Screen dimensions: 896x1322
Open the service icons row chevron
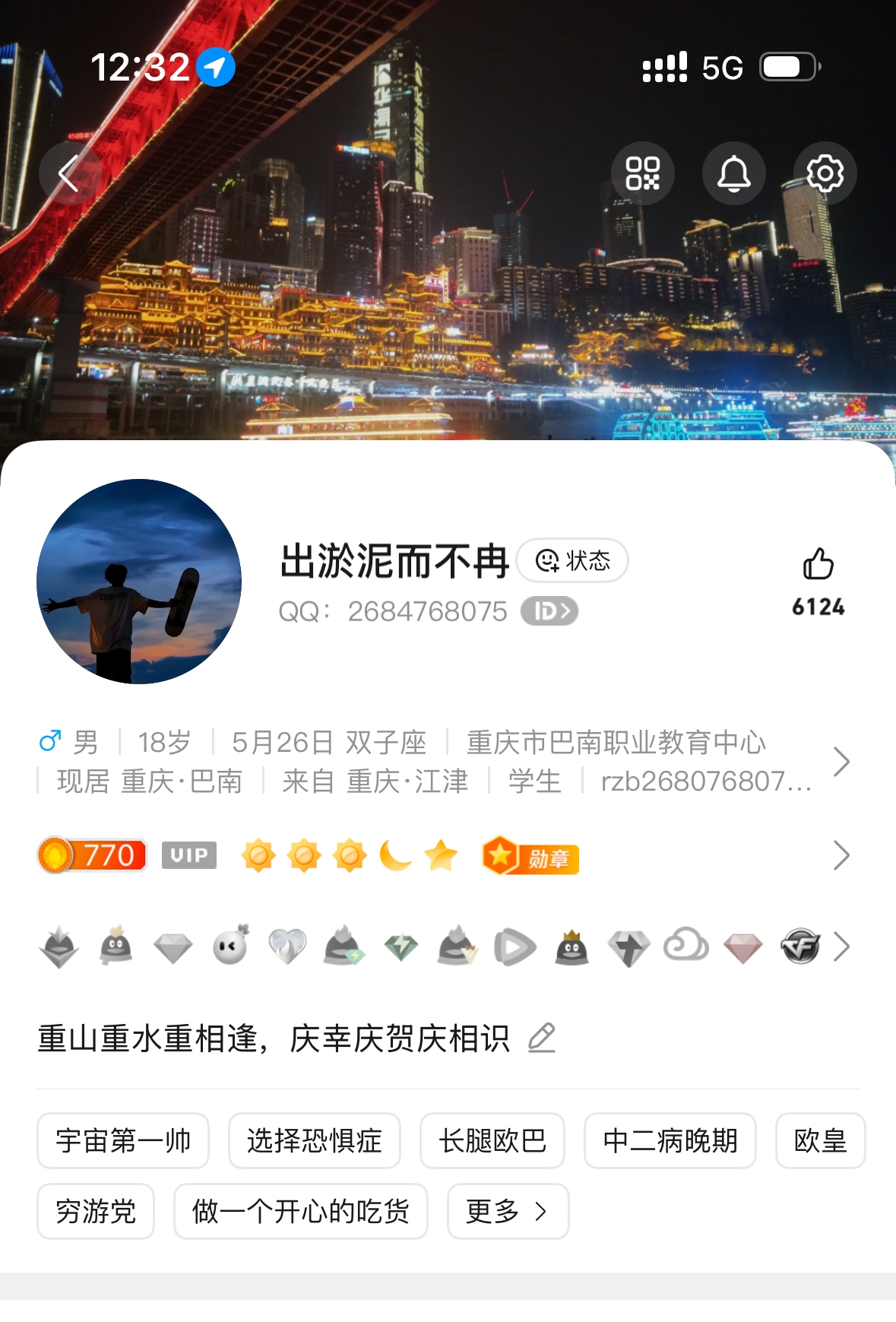click(841, 947)
